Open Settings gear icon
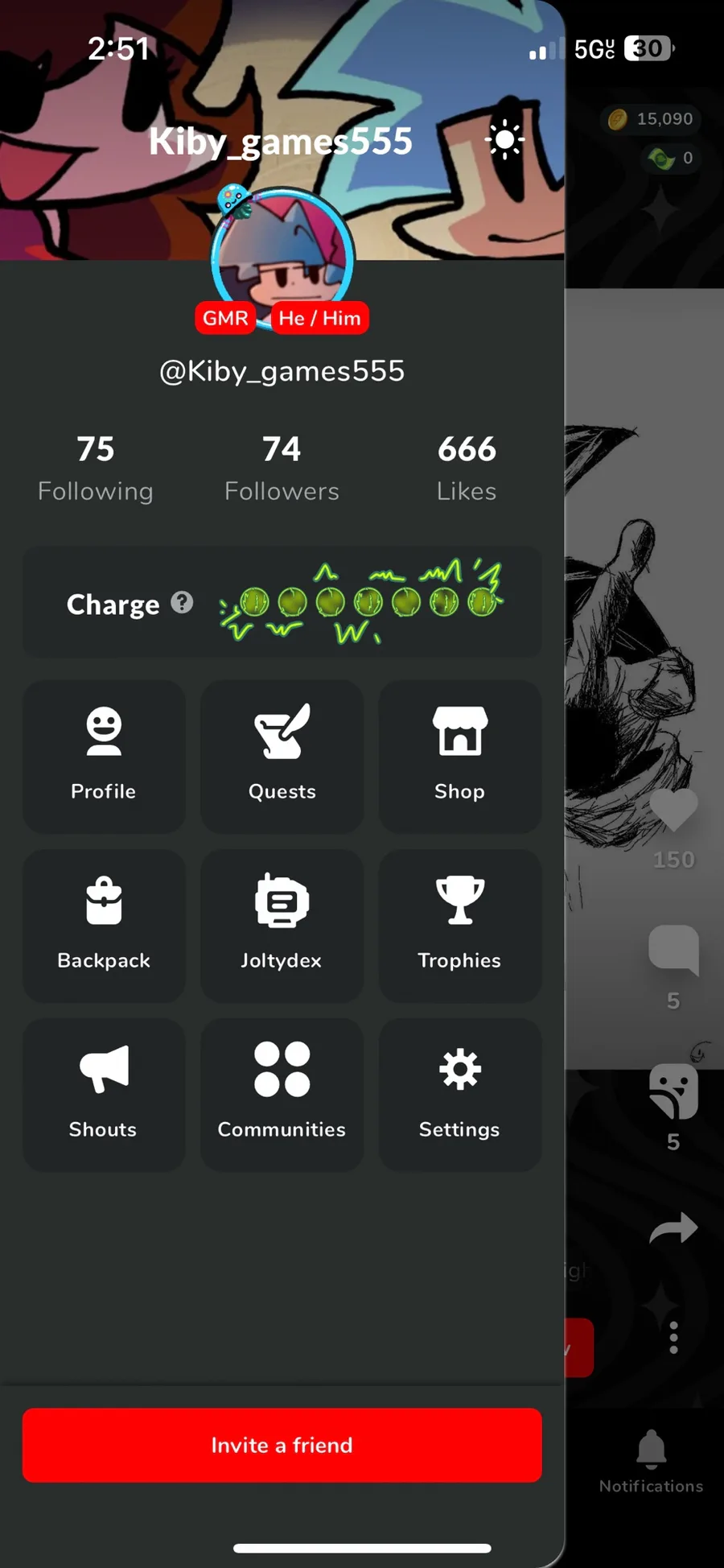Screen dimensions: 724x1568 (x=459, y=1095)
